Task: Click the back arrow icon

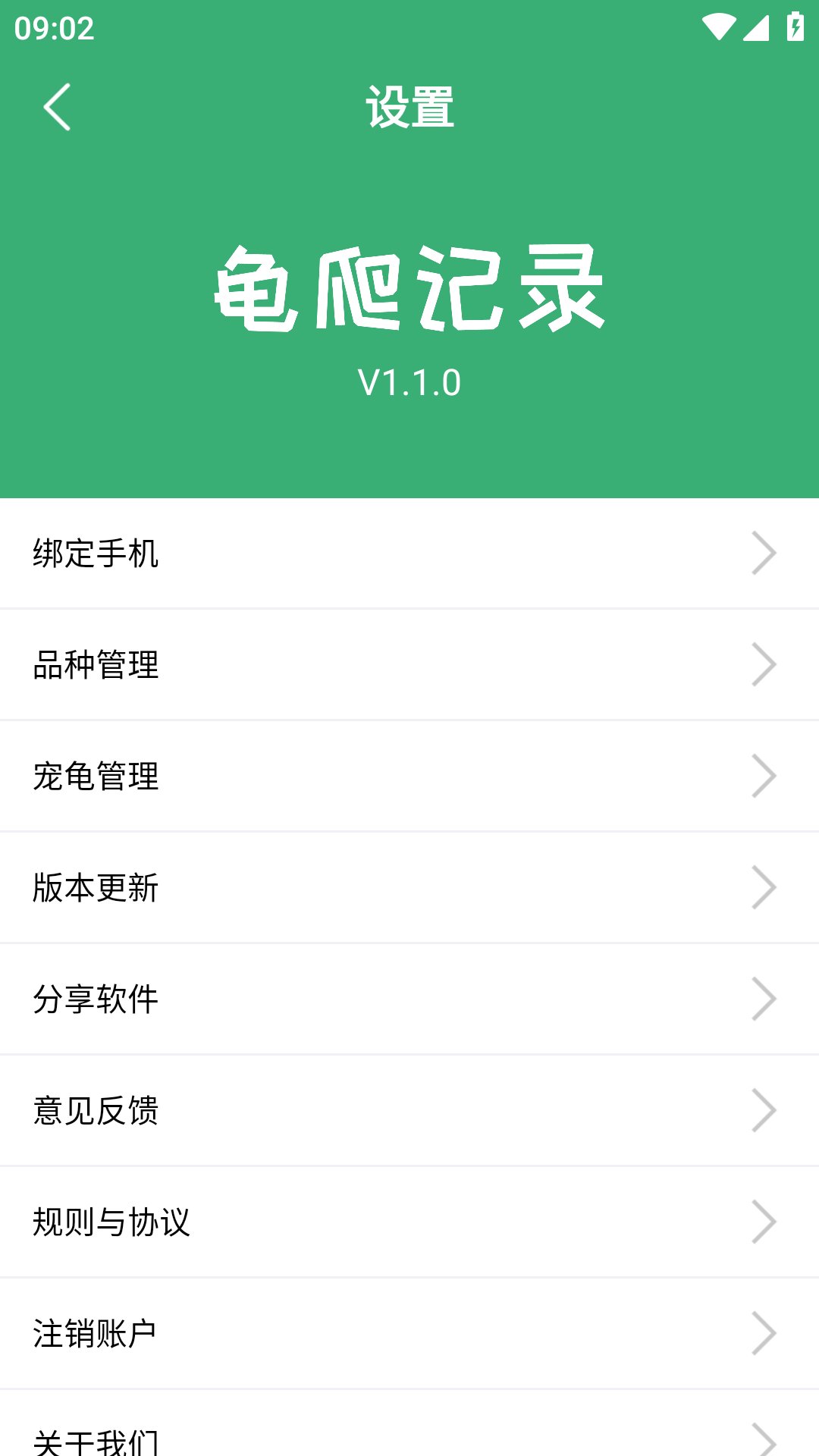Action: point(58,106)
